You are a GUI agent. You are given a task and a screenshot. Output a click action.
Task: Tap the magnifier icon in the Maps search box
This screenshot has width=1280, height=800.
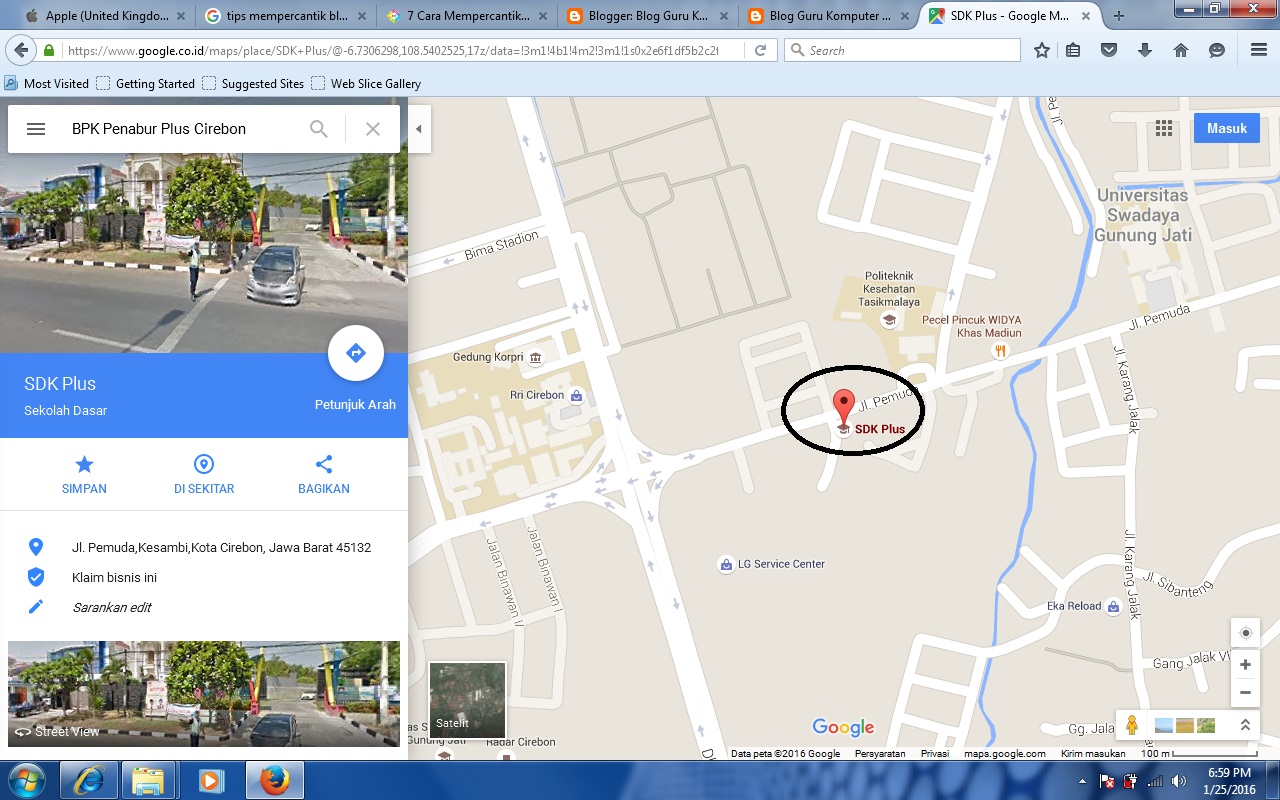(319, 129)
